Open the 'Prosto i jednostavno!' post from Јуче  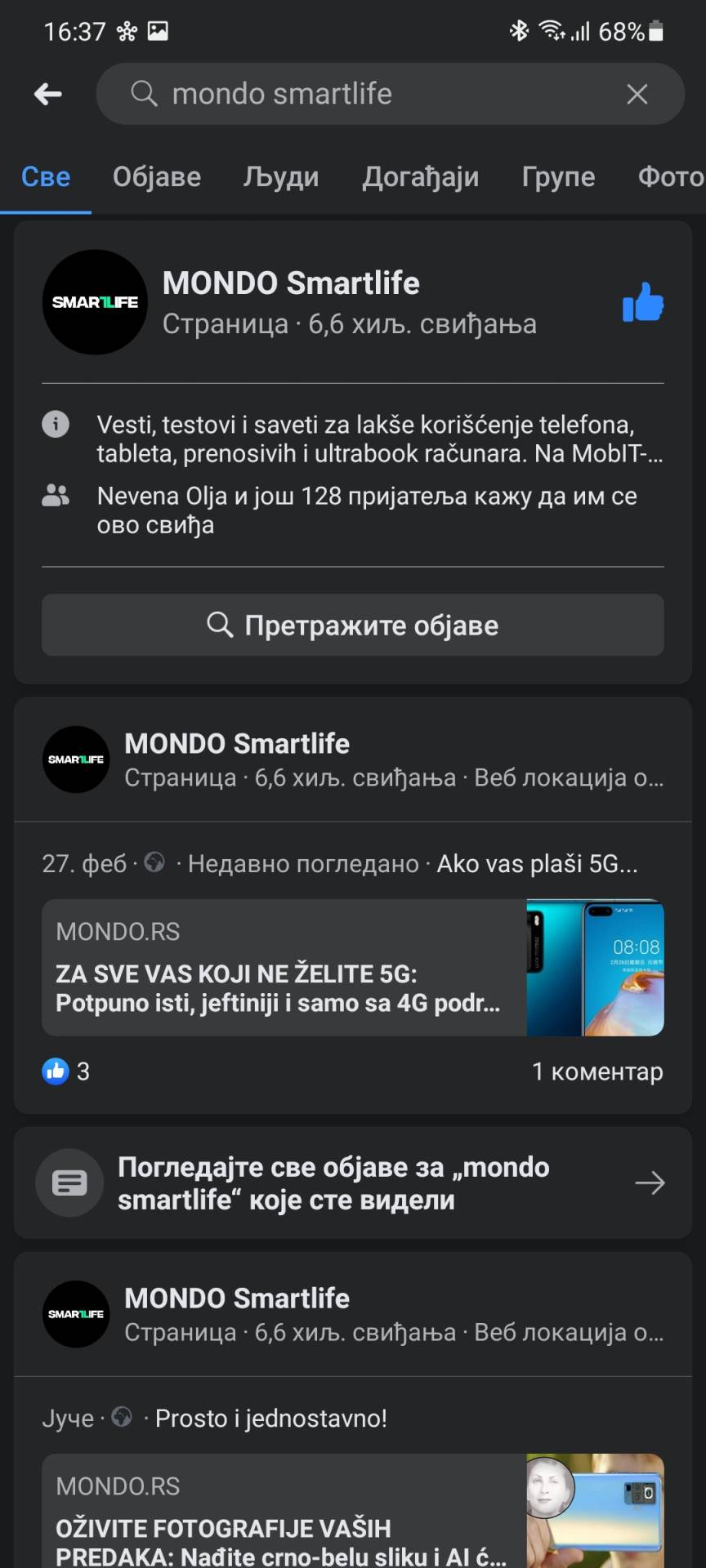point(270,1418)
